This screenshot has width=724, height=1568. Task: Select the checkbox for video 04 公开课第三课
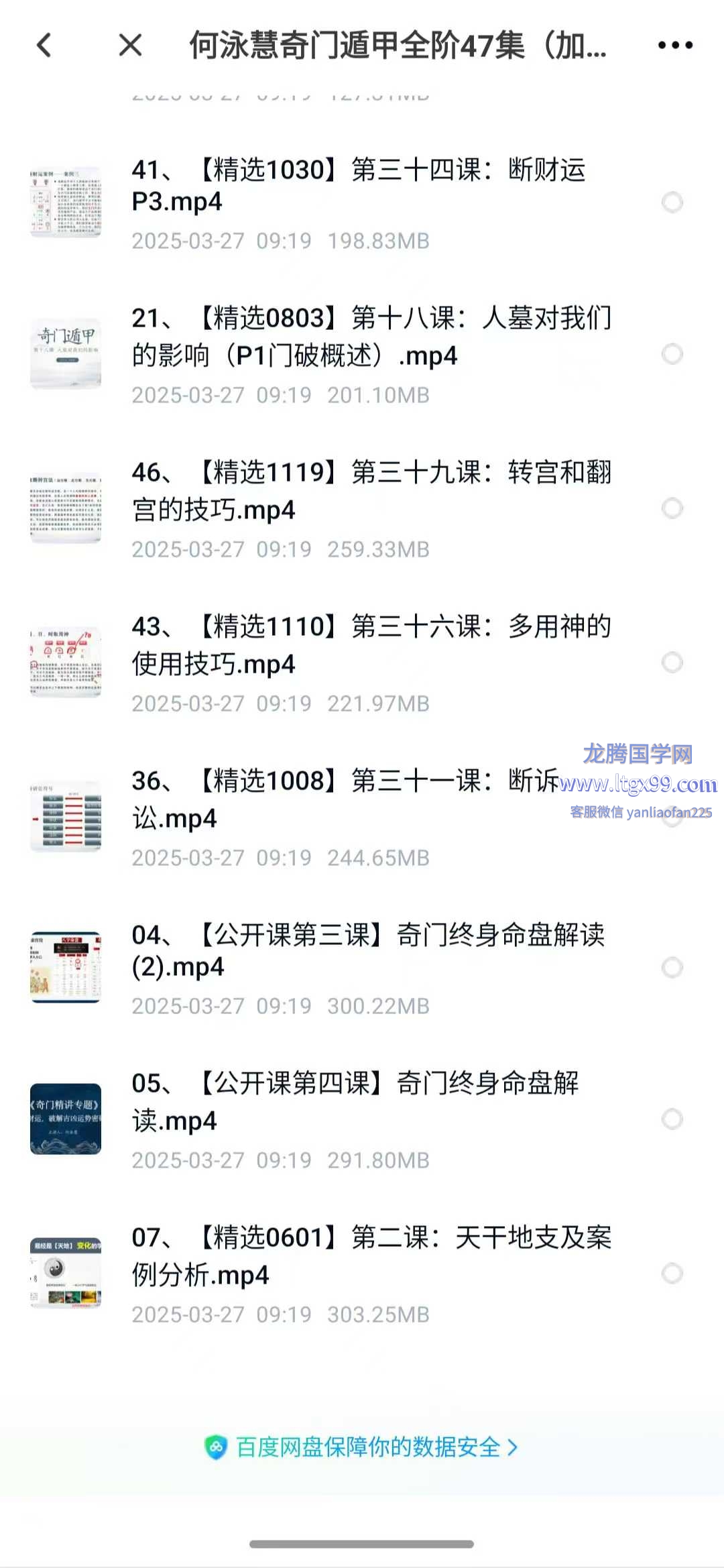click(x=672, y=967)
